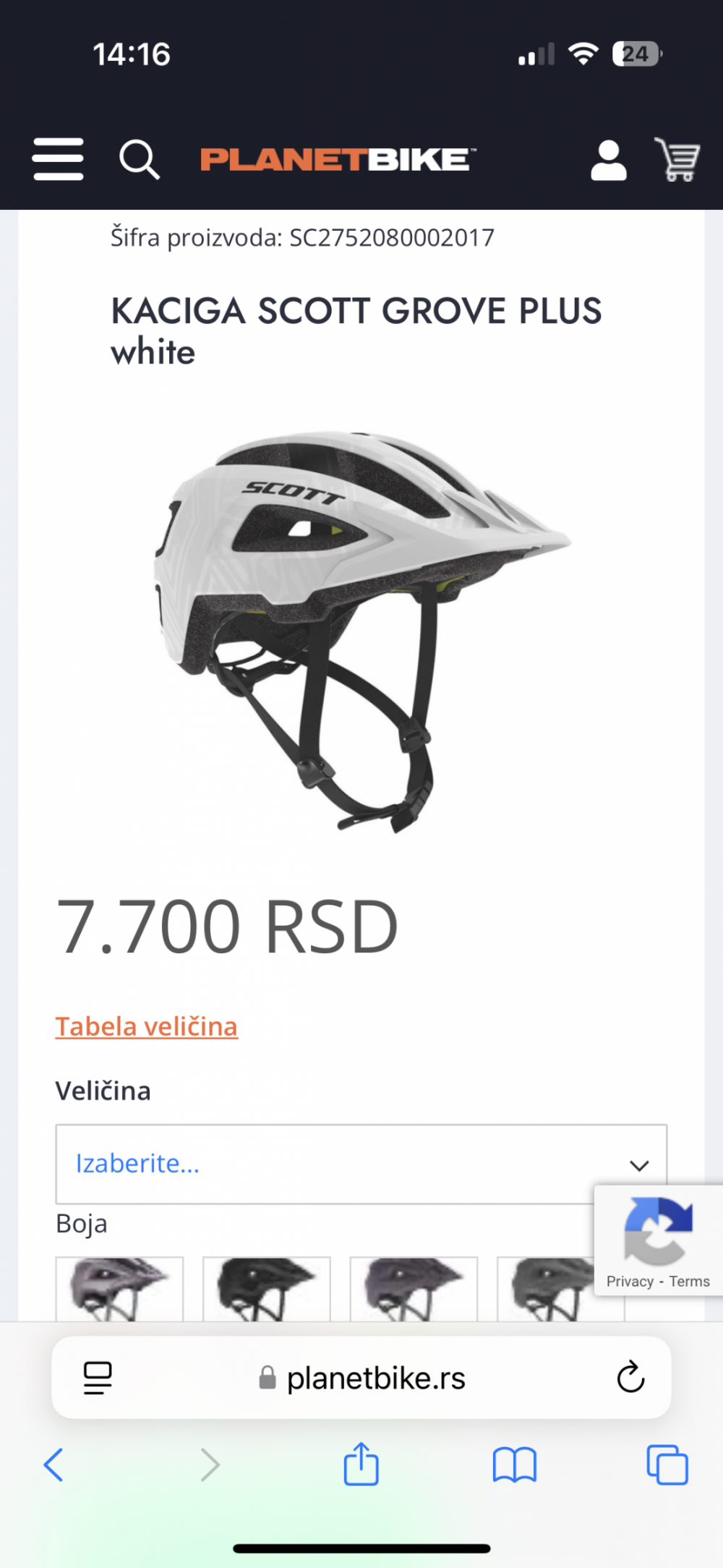The height and width of the screenshot is (1568, 723).
Task: Pick the third helmet color swatch
Action: 414,1289
